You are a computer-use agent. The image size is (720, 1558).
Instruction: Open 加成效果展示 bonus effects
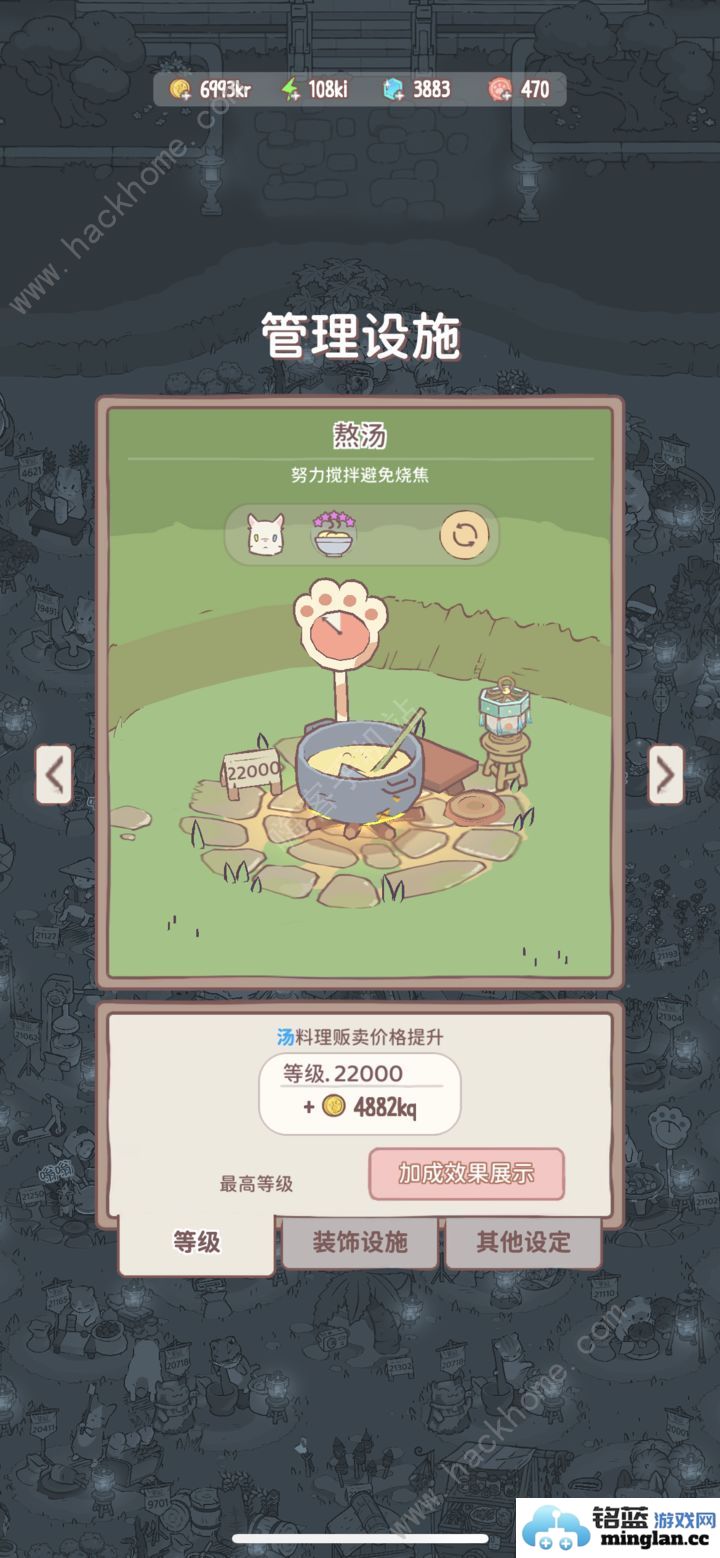click(466, 1173)
